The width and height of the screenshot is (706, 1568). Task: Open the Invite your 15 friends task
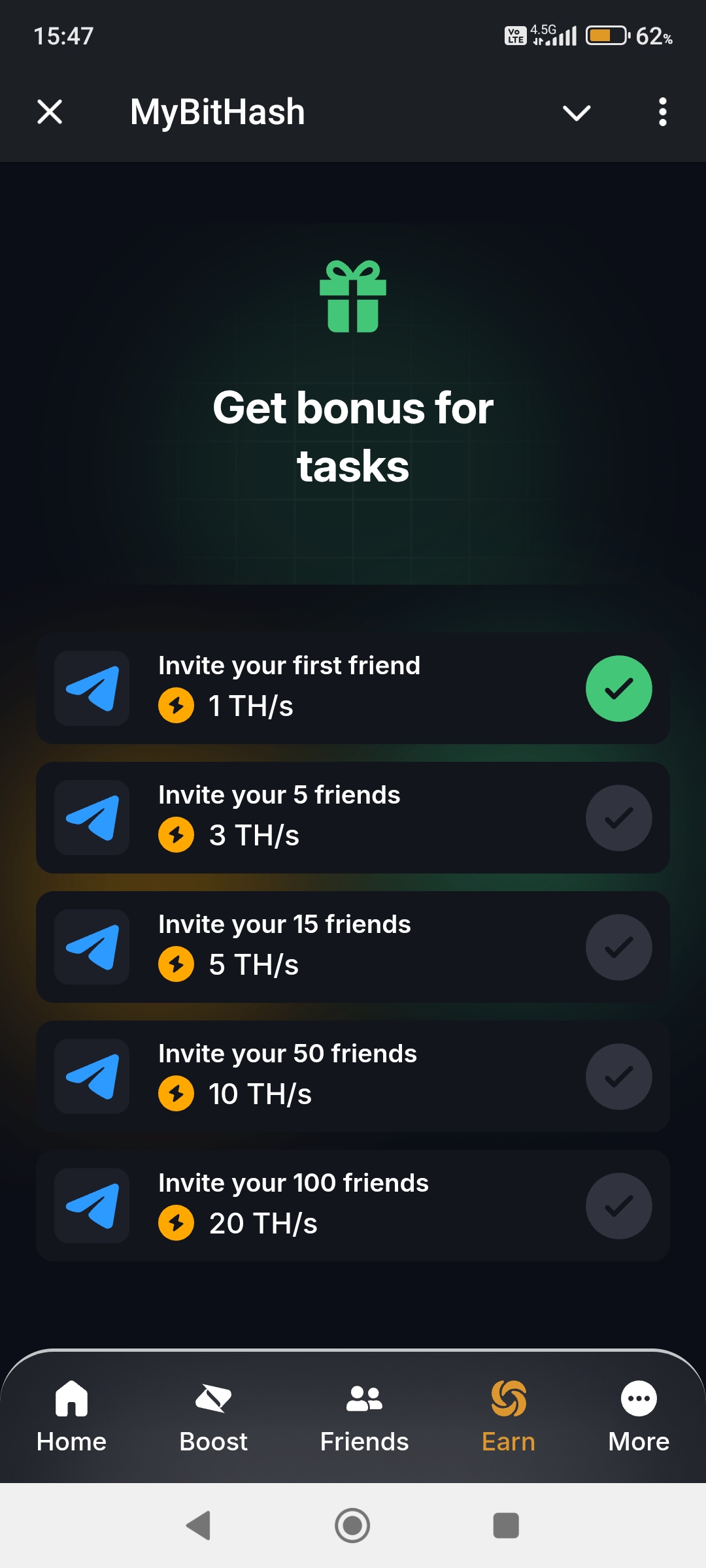coord(353,947)
